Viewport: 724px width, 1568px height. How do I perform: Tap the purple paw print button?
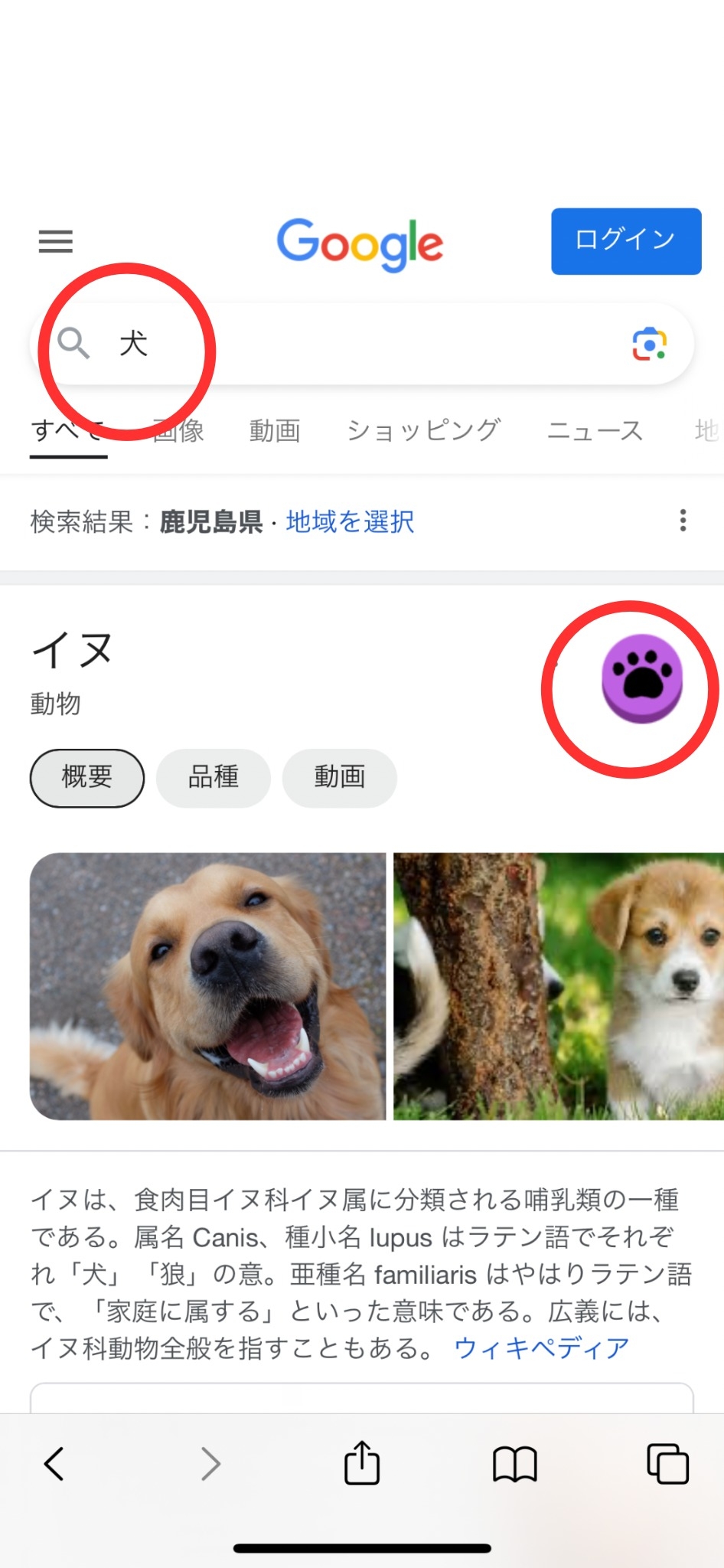click(x=641, y=679)
